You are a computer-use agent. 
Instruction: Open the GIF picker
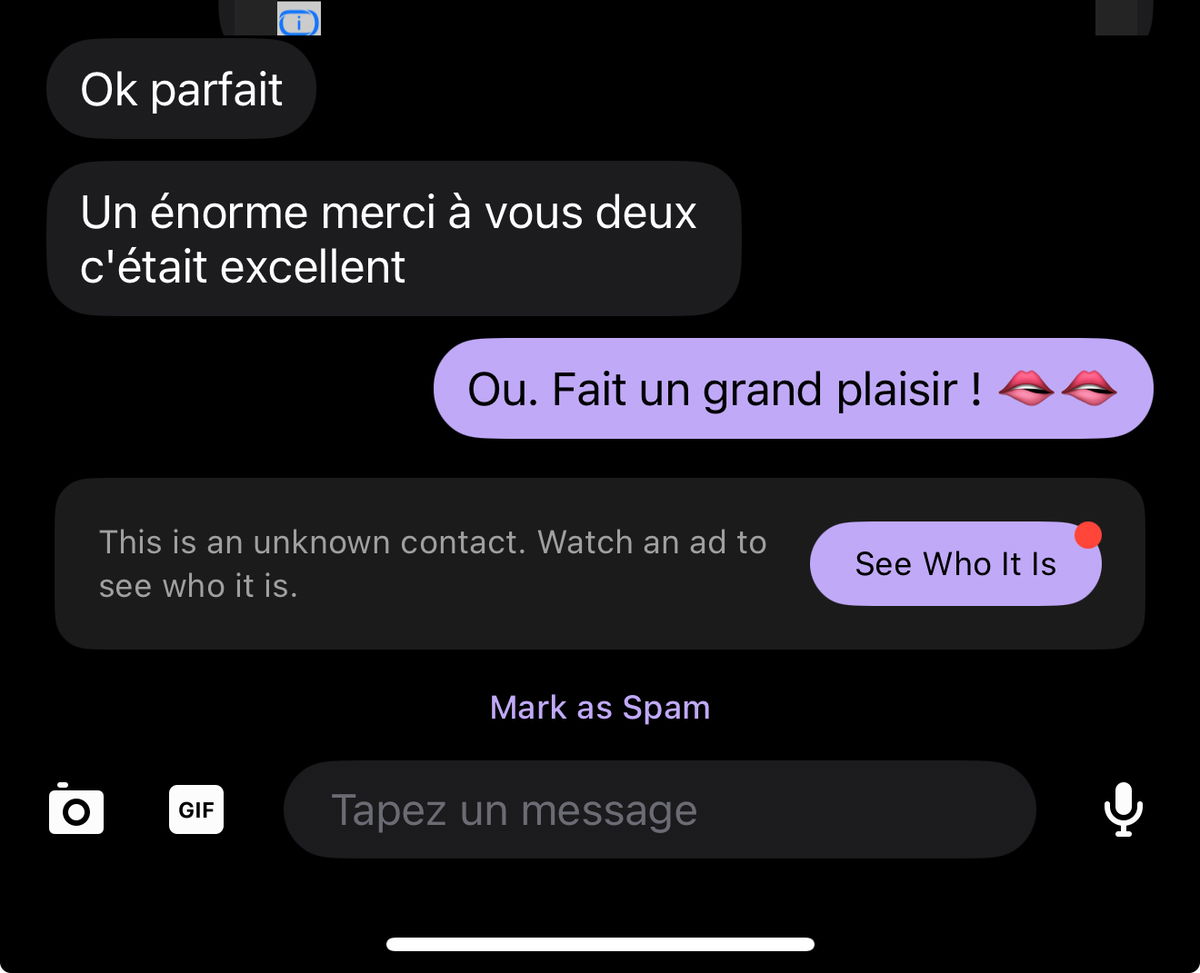(x=196, y=810)
